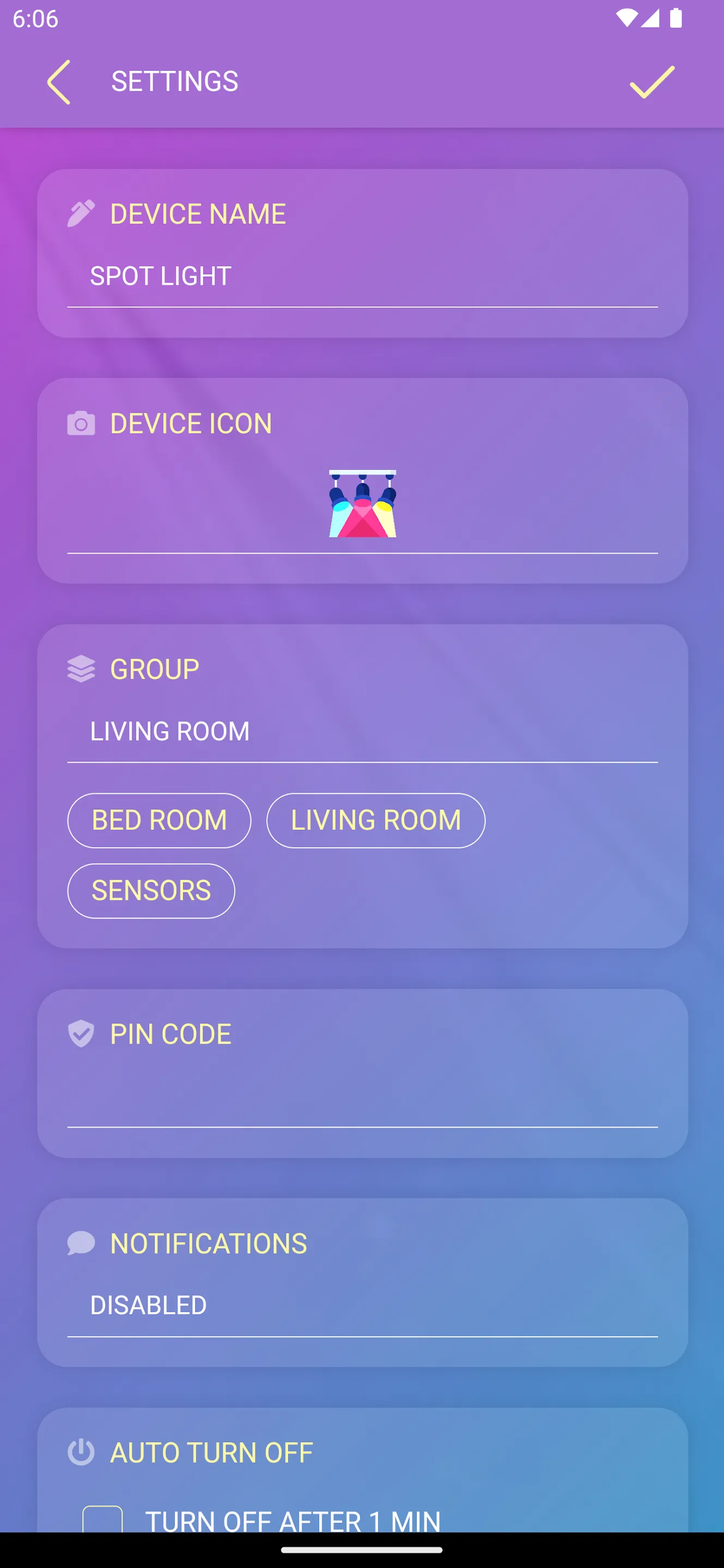Toggle the SENSORS group chip

click(151, 891)
